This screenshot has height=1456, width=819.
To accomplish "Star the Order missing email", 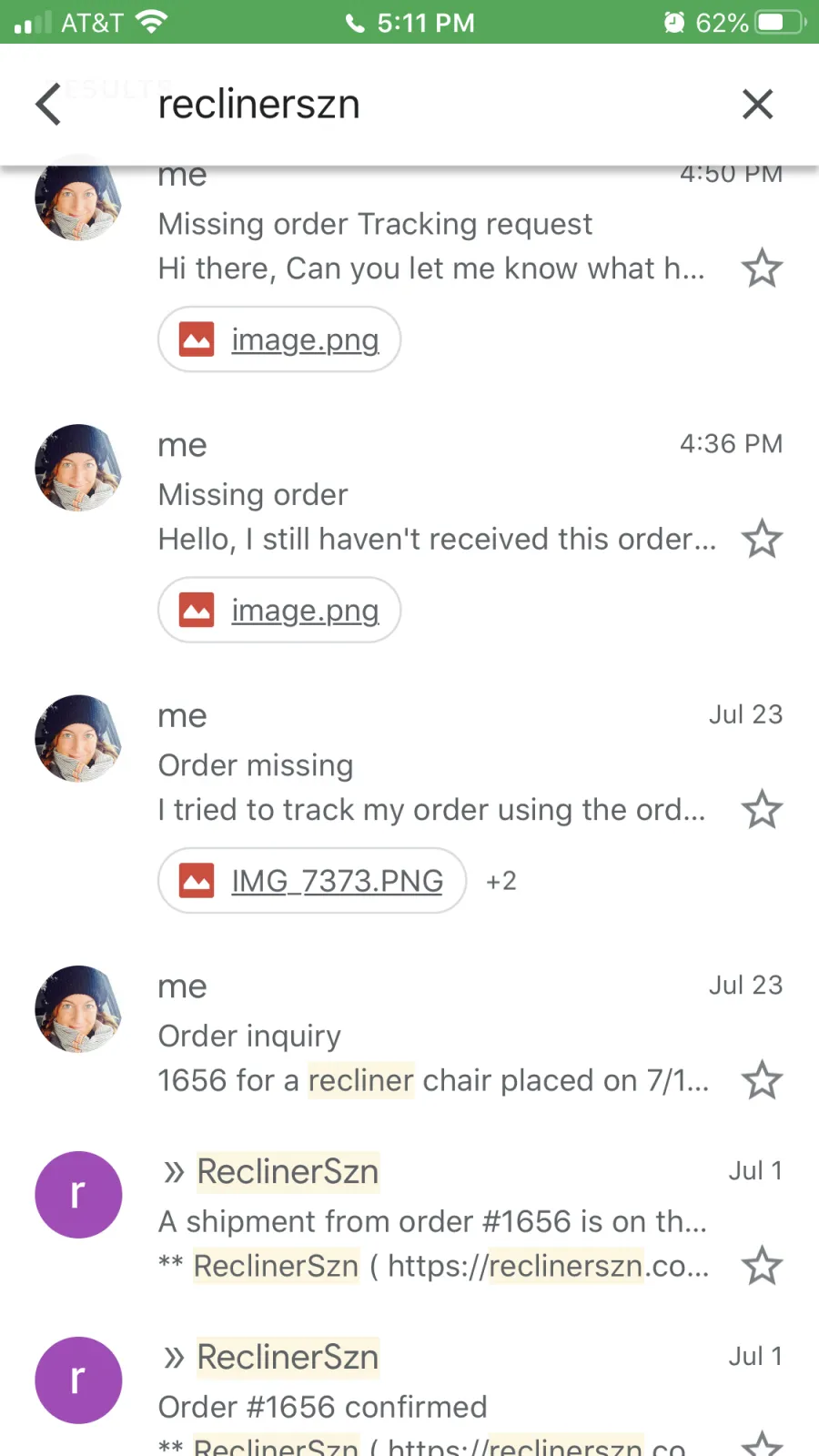I will 762,809.
